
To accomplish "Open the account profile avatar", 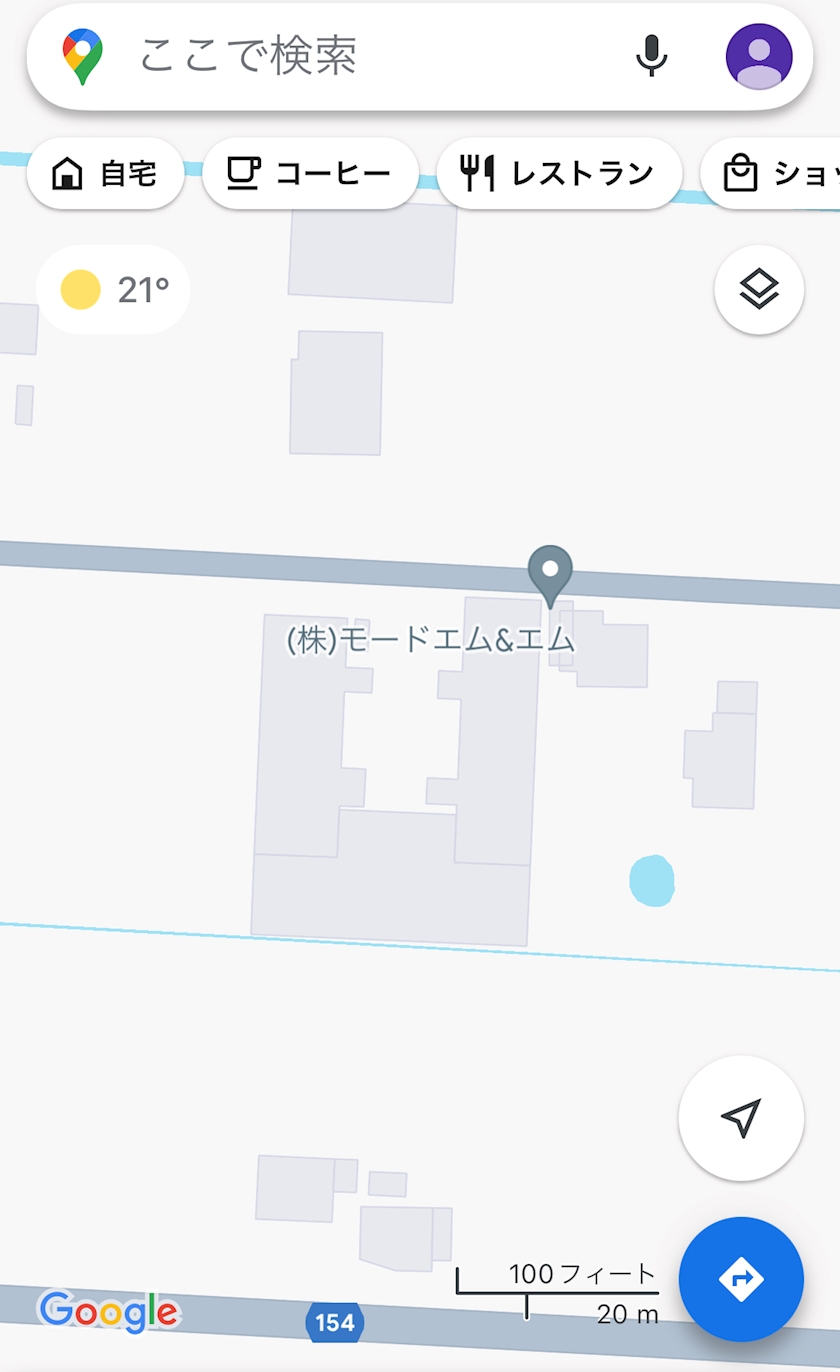I will click(x=759, y=57).
